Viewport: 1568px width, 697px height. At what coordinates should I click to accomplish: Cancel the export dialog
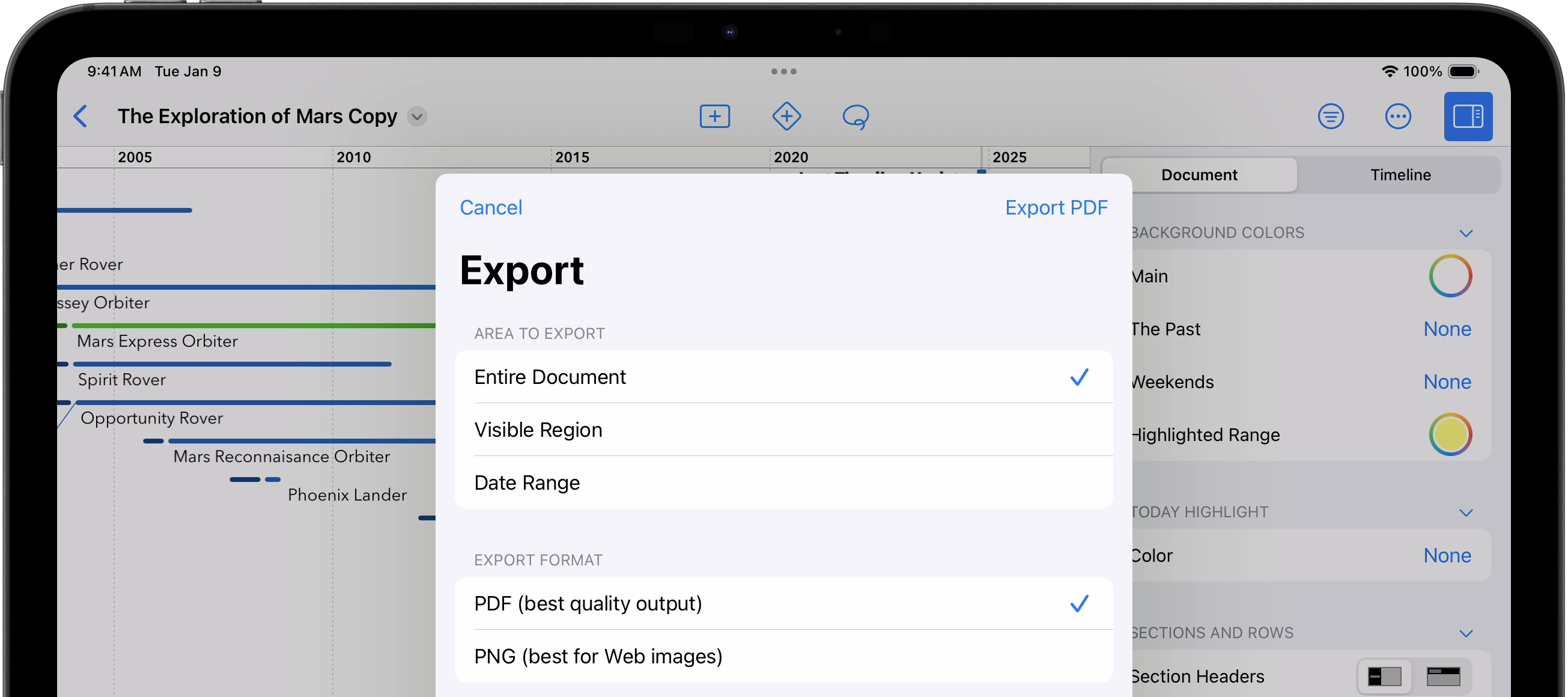click(491, 207)
